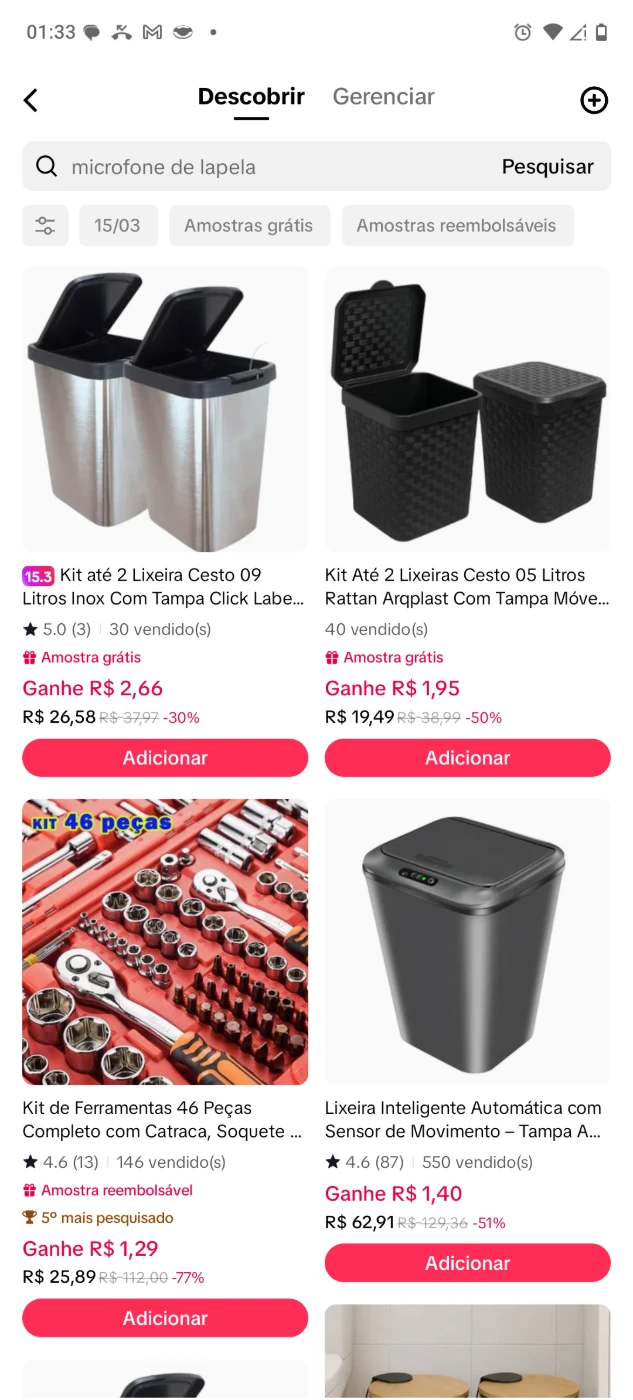The image size is (633, 1400).
Task: Tap the Pesquisar button
Action: pyautogui.click(x=547, y=167)
